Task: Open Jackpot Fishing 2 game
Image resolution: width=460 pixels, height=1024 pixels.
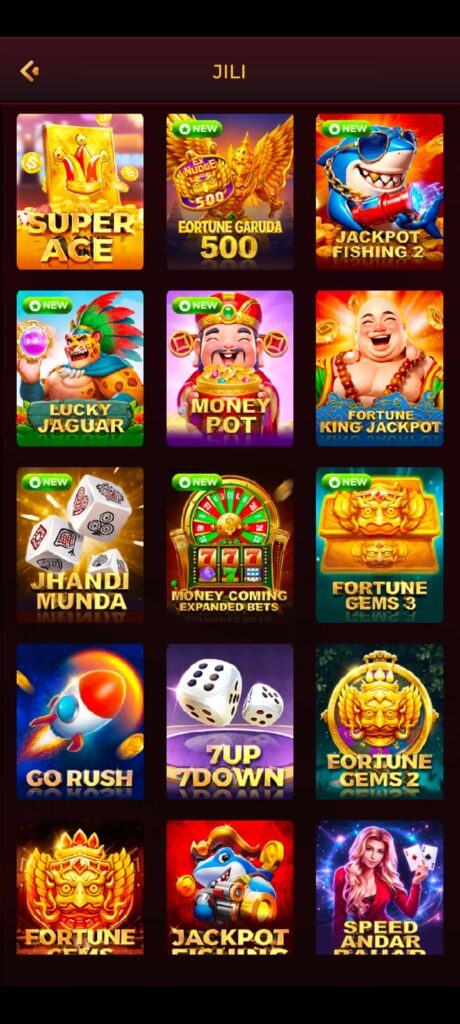Action: coord(380,191)
